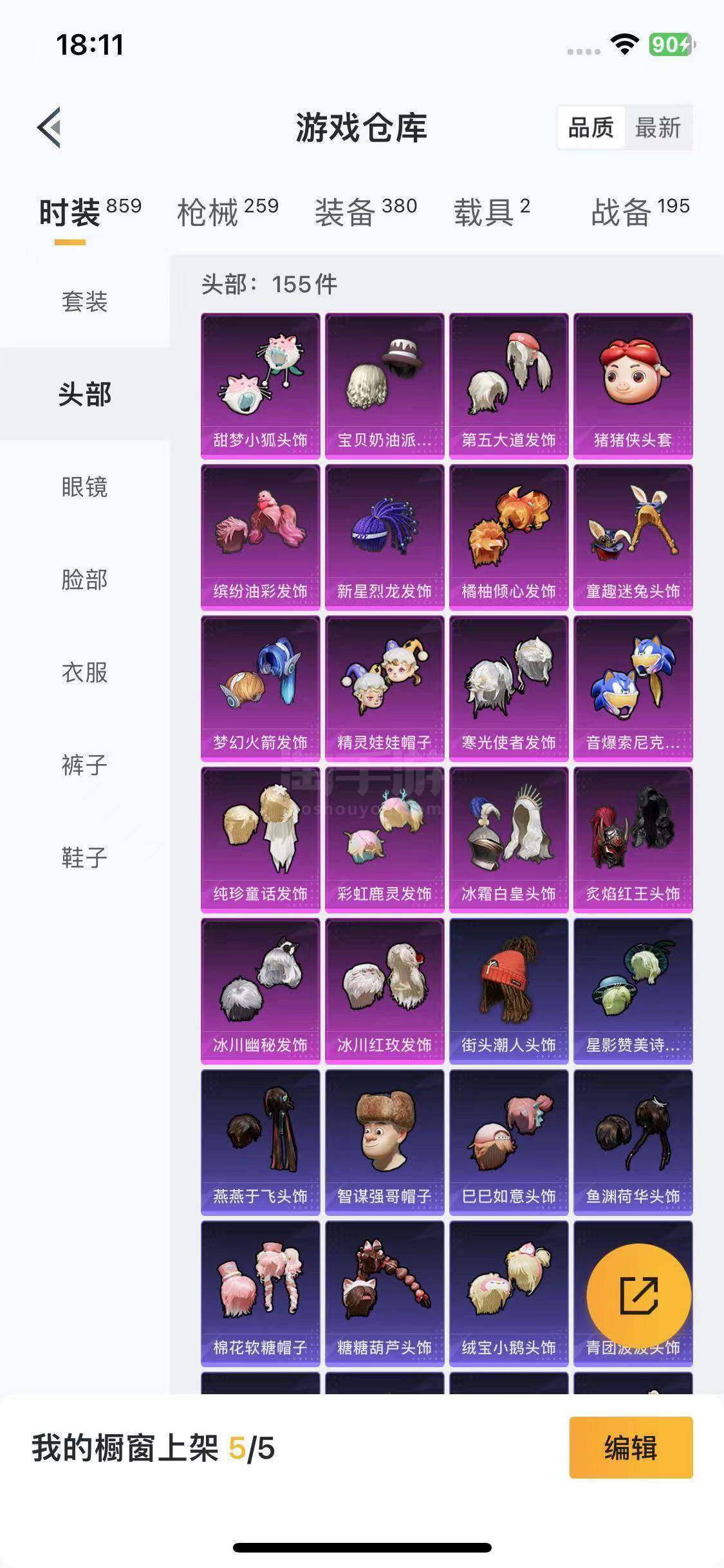The image size is (724, 1568).
Task: Sort by 品质
Action: point(591,127)
